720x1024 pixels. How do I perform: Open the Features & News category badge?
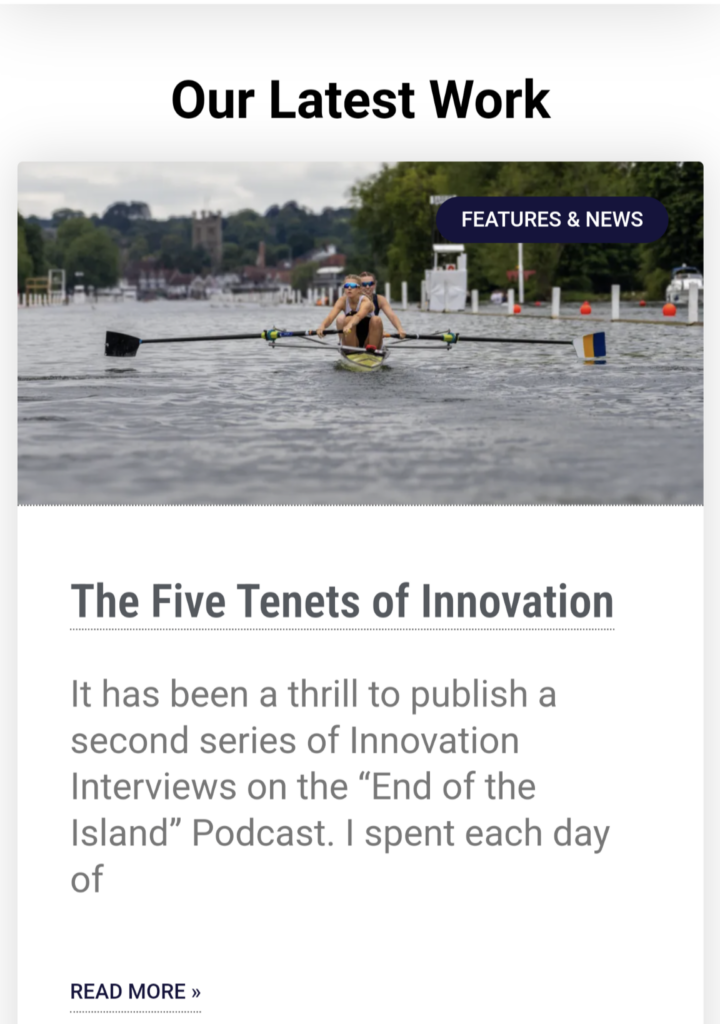point(551,220)
